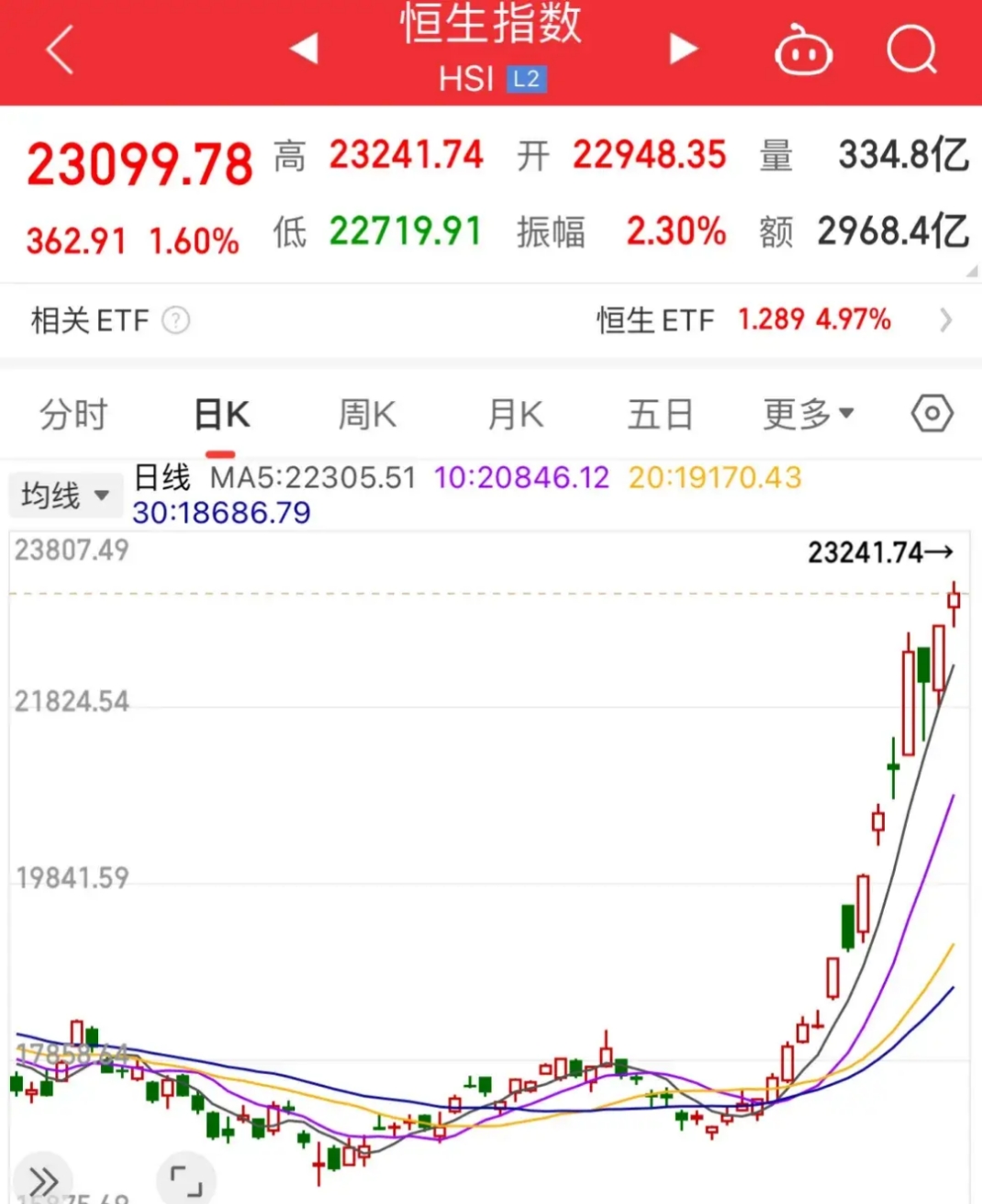Open the 更多 dropdown menu
The image size is (982, 1204).
point(807,413)
